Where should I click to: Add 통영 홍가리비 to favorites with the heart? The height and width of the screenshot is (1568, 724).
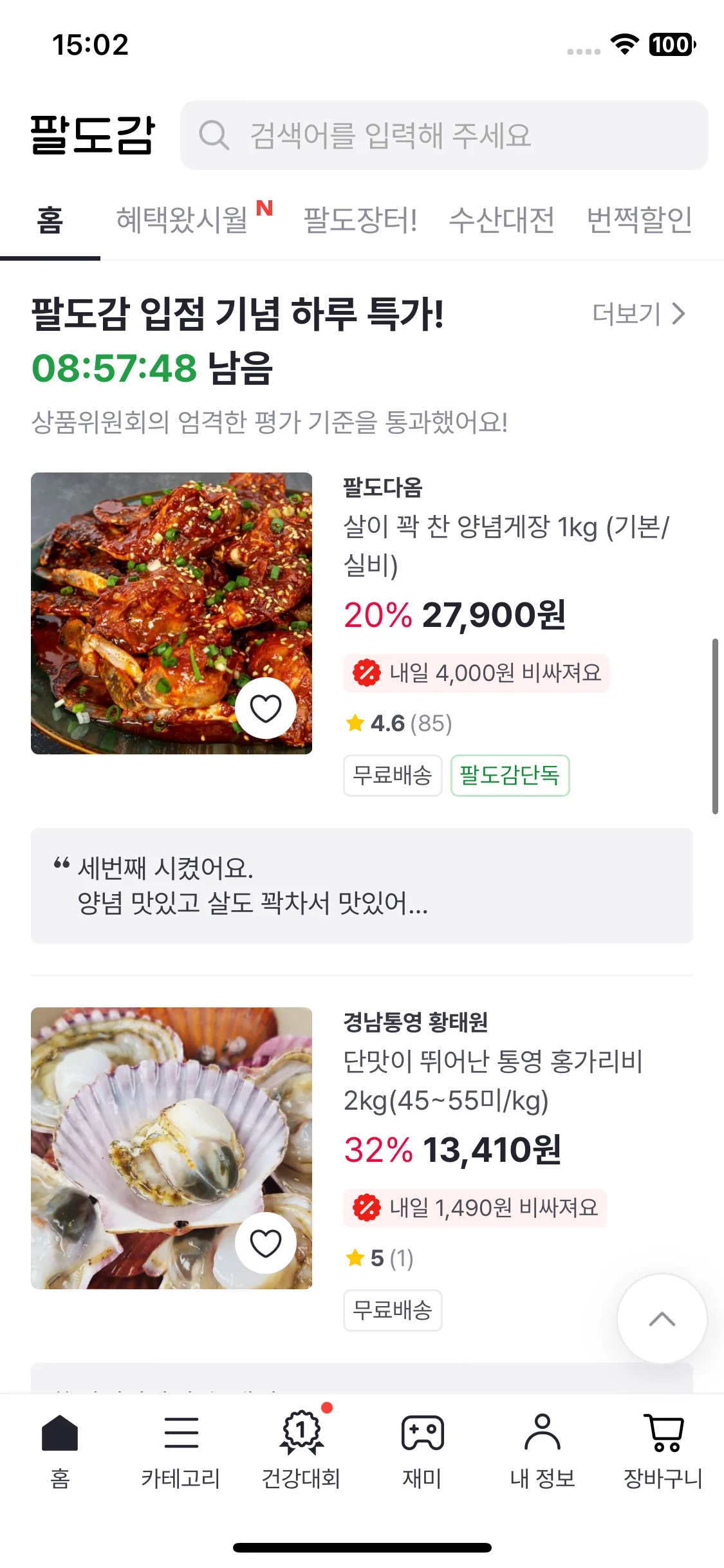point(266,1243)
